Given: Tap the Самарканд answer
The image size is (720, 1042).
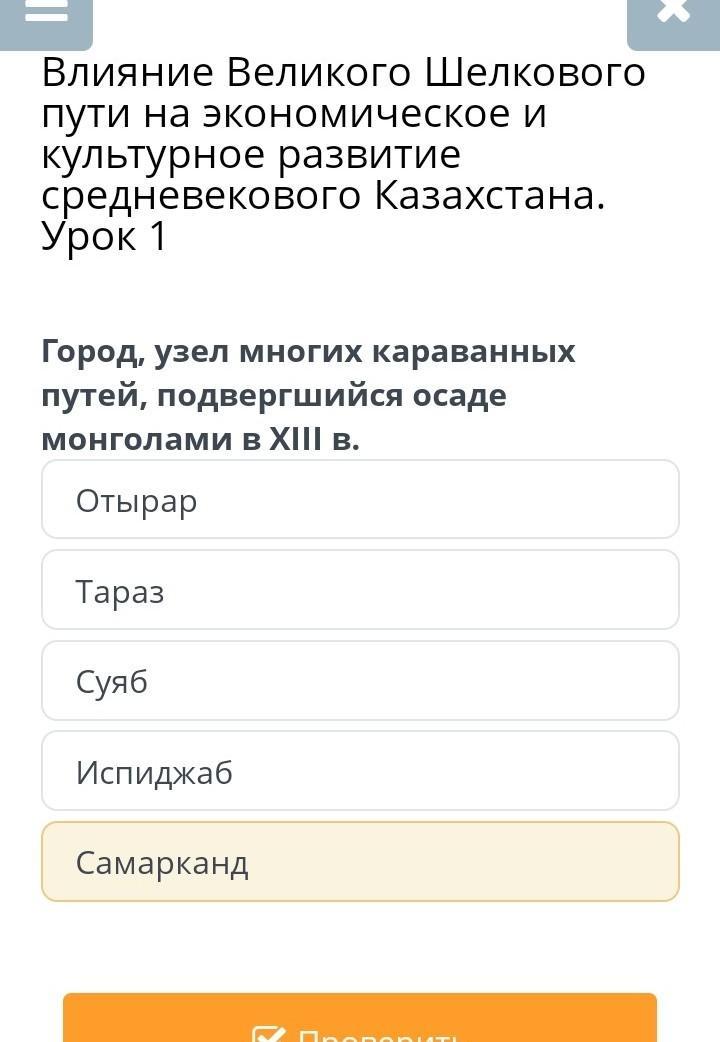Looking at the screenshot, I should point(360,862).
